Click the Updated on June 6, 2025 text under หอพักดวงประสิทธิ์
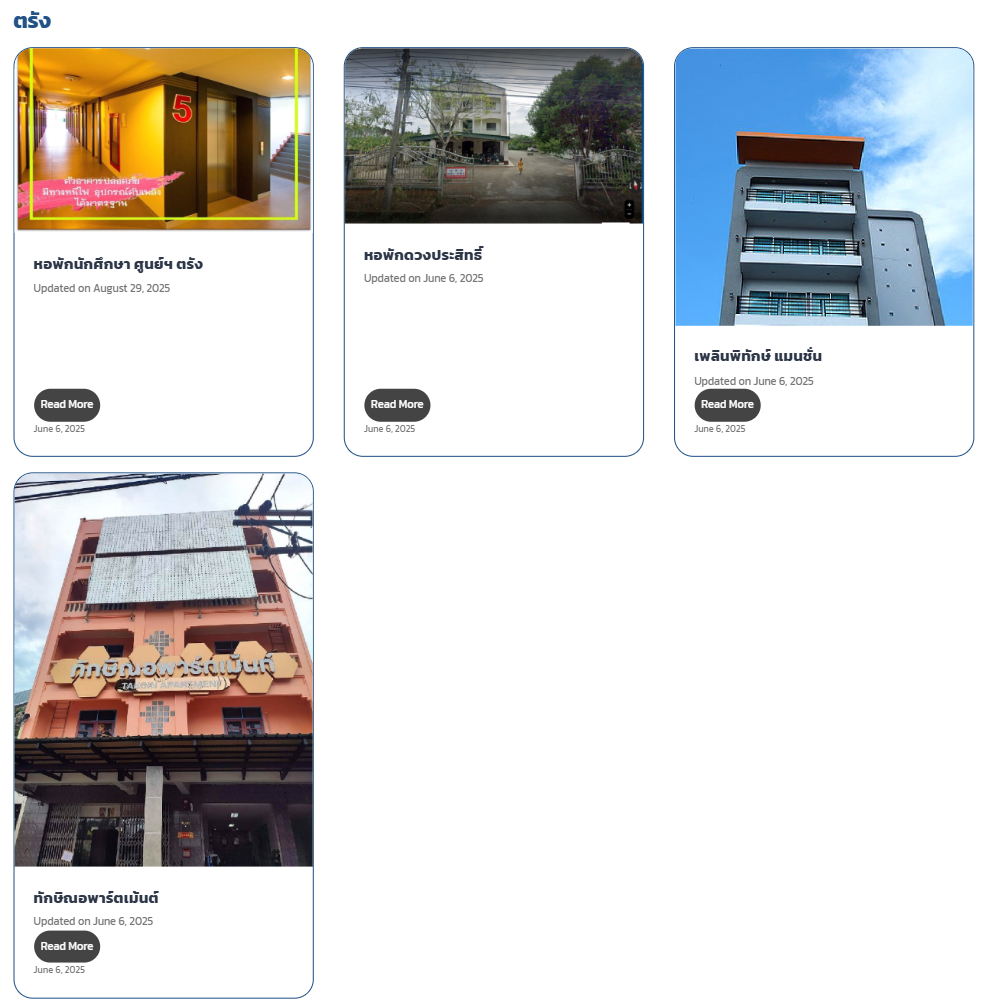 [x=423, y=278]
